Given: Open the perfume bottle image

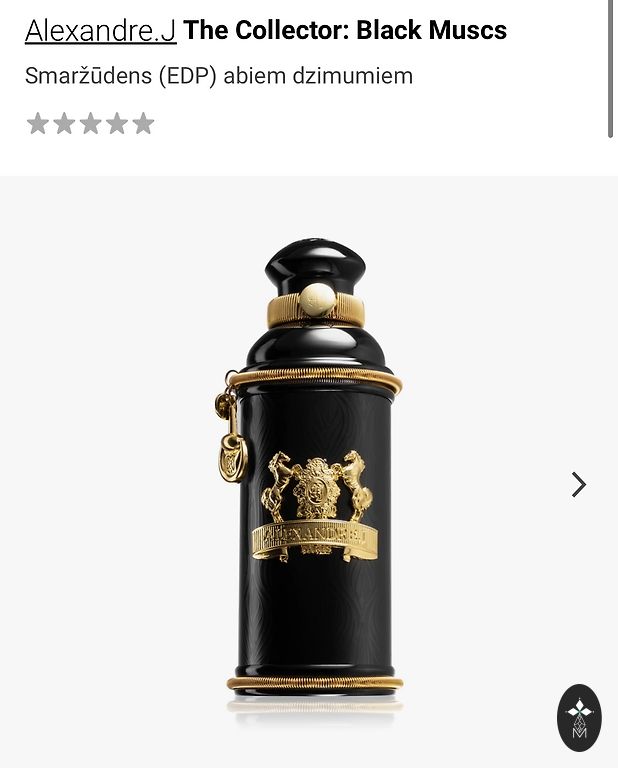Looking at the screenshot, I should tap(308, 470).
